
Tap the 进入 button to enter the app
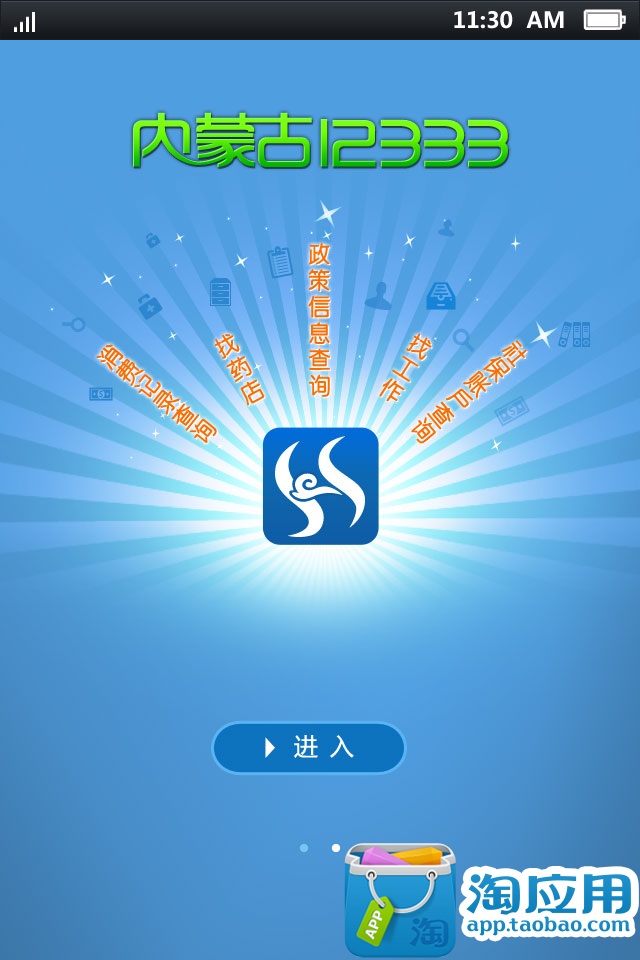coord(308,748)
